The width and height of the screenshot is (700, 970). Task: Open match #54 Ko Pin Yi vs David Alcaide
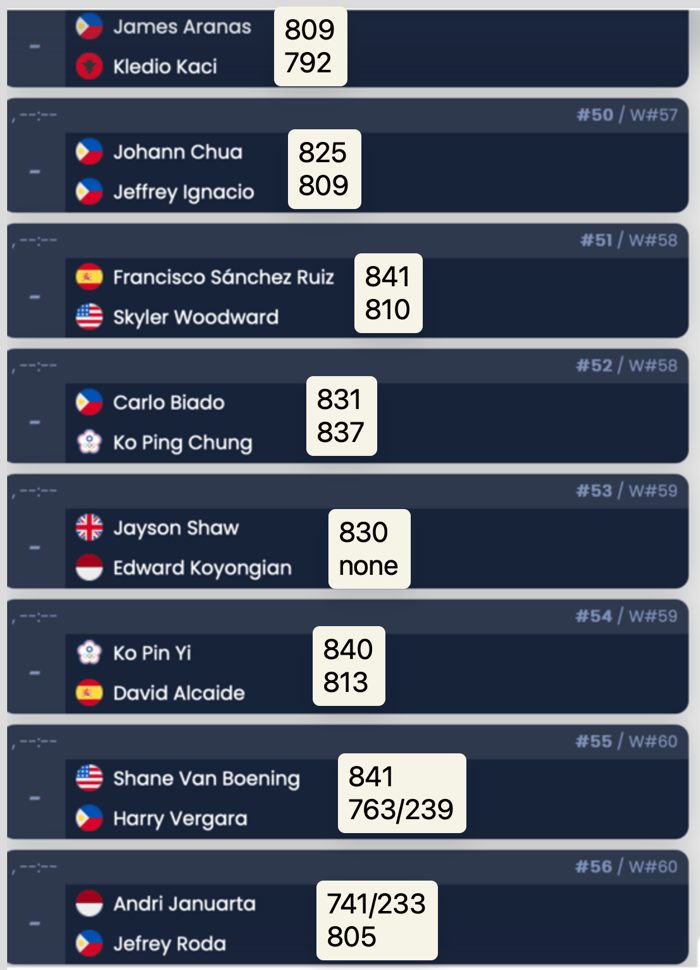pos(500,673)
